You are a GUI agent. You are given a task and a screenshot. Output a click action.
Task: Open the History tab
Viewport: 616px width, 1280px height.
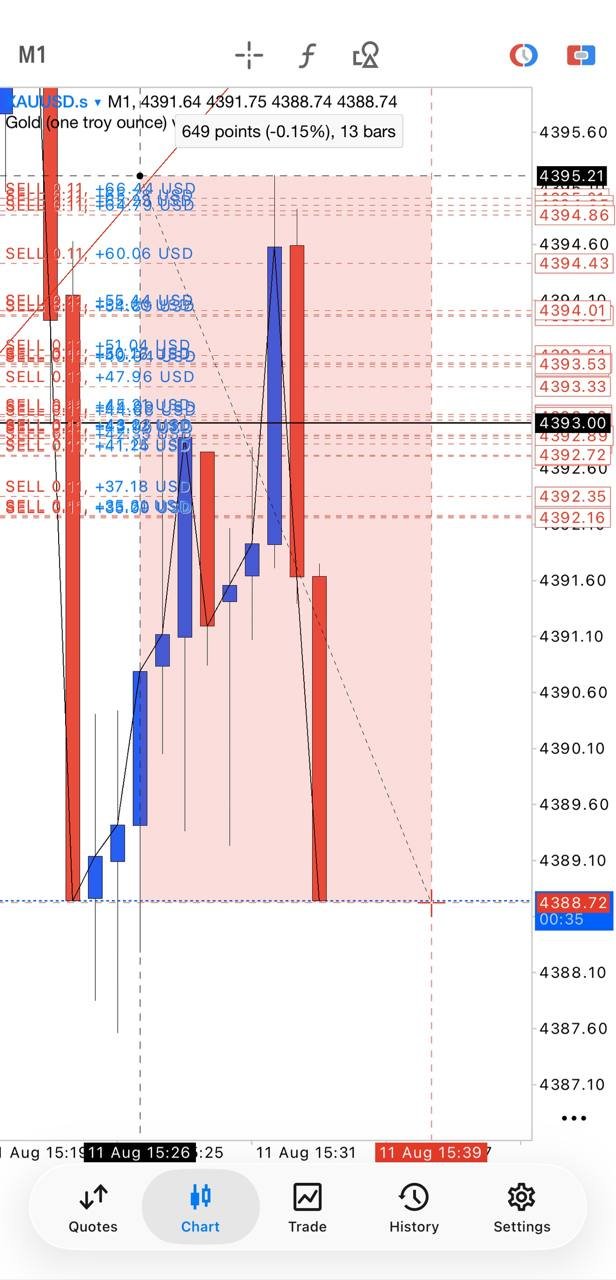tap(414, 1208)
